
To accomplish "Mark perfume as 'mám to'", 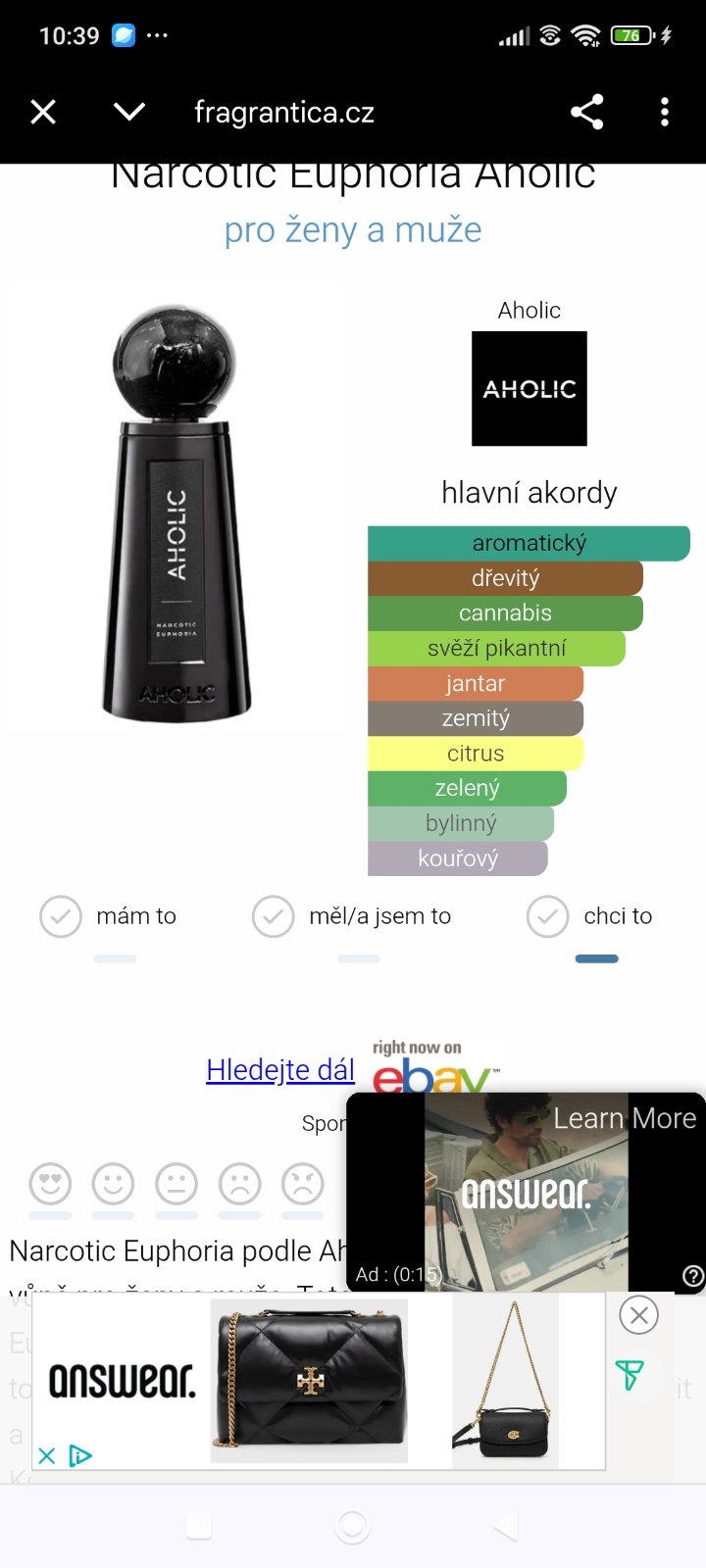I will click(61, 916).
